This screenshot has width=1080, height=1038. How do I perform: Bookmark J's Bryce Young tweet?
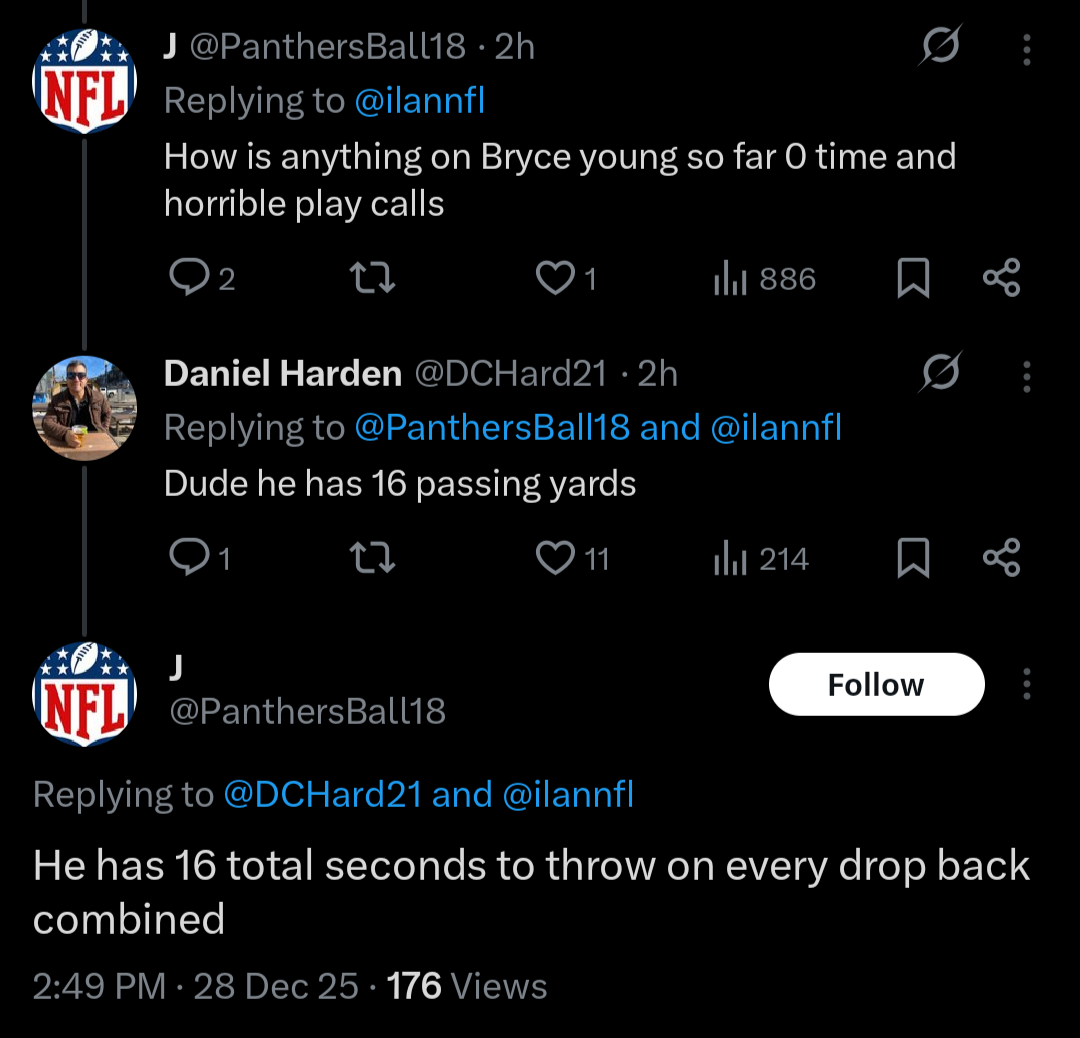(x=912, y=278)
